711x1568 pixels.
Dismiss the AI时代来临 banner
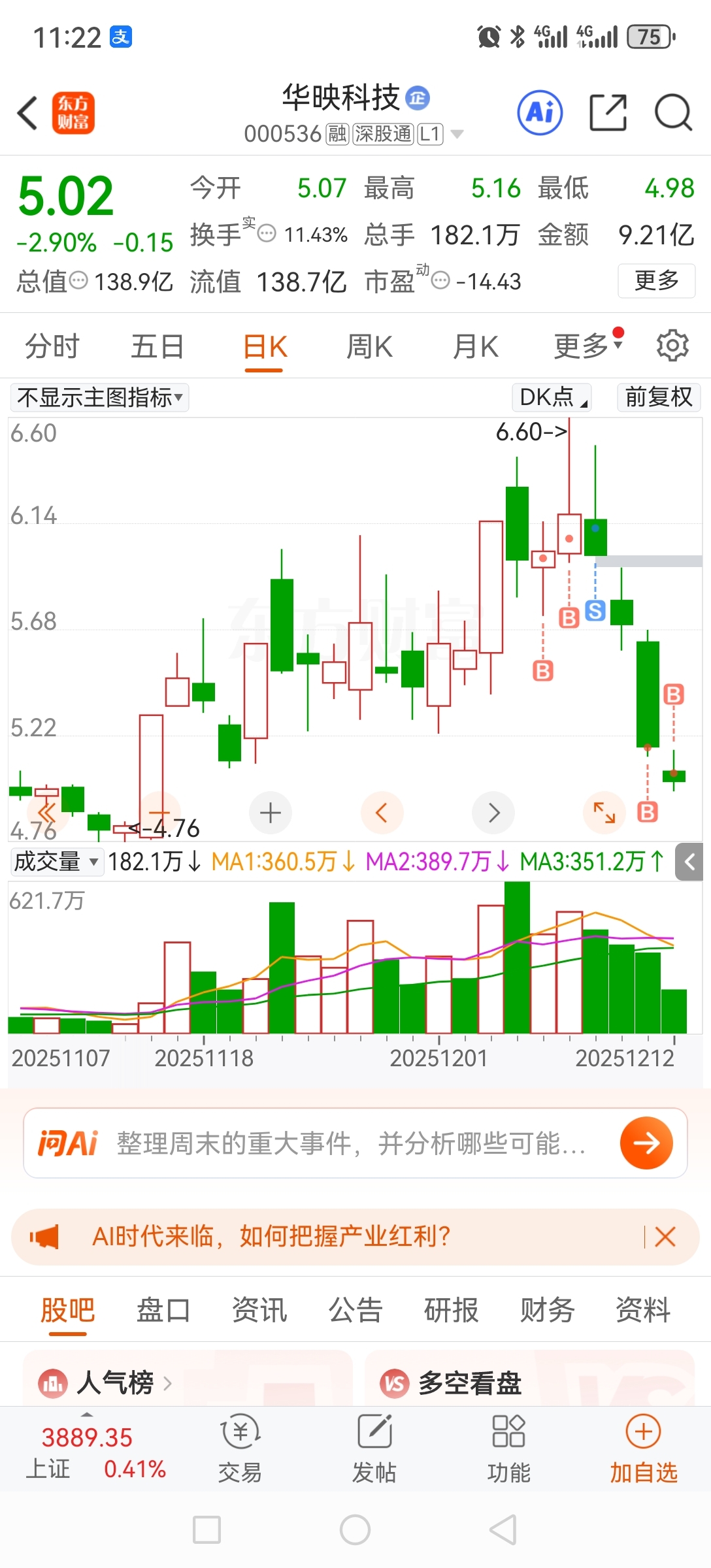coord(665,1236)
